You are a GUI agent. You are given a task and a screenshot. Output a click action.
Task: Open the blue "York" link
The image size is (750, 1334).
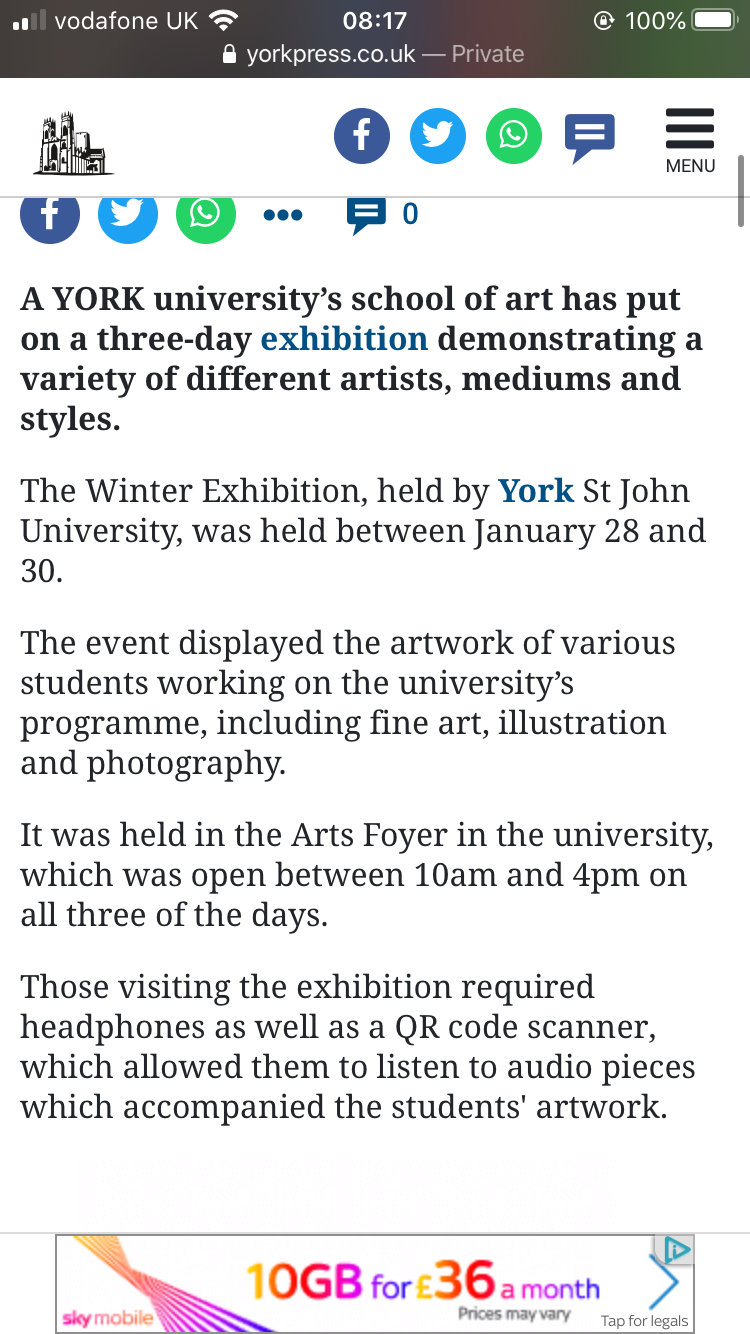coord(536,491)
